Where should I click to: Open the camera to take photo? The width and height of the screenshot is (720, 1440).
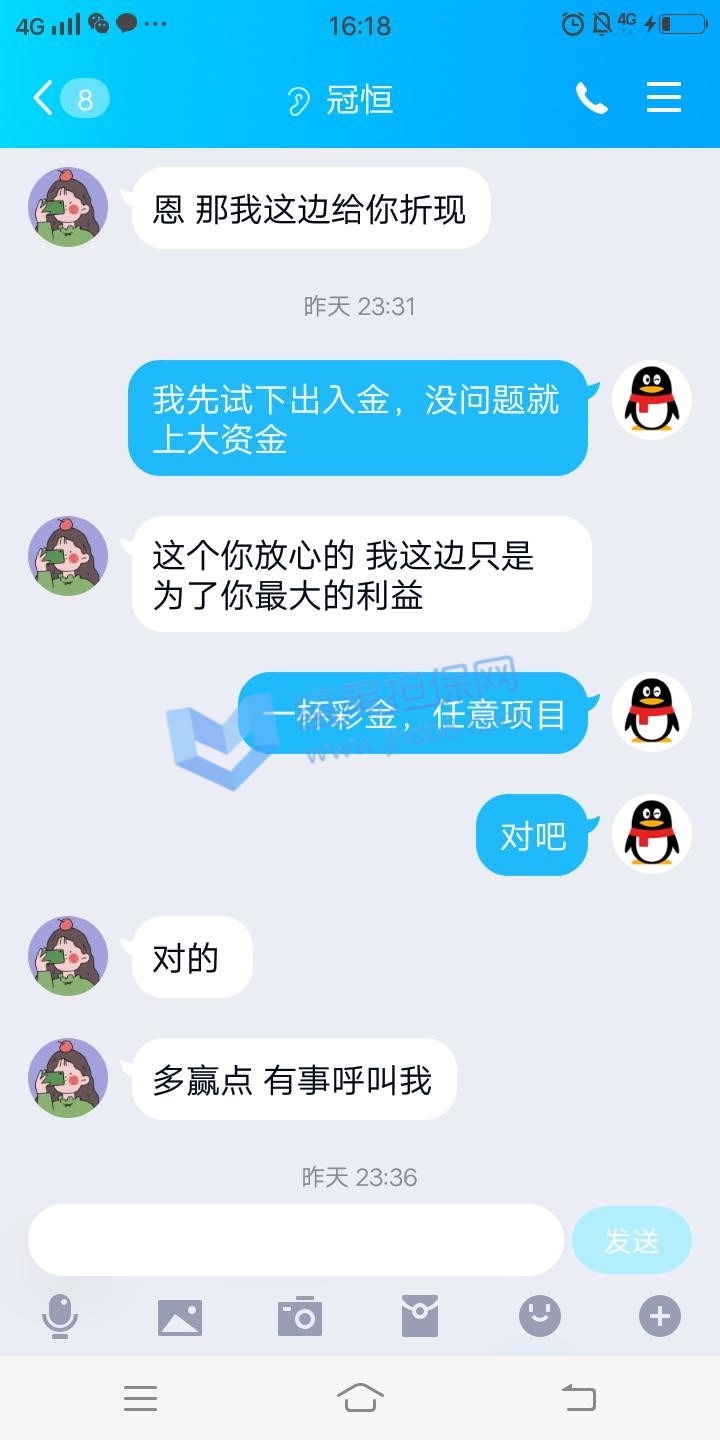(x=300, y=1317)
